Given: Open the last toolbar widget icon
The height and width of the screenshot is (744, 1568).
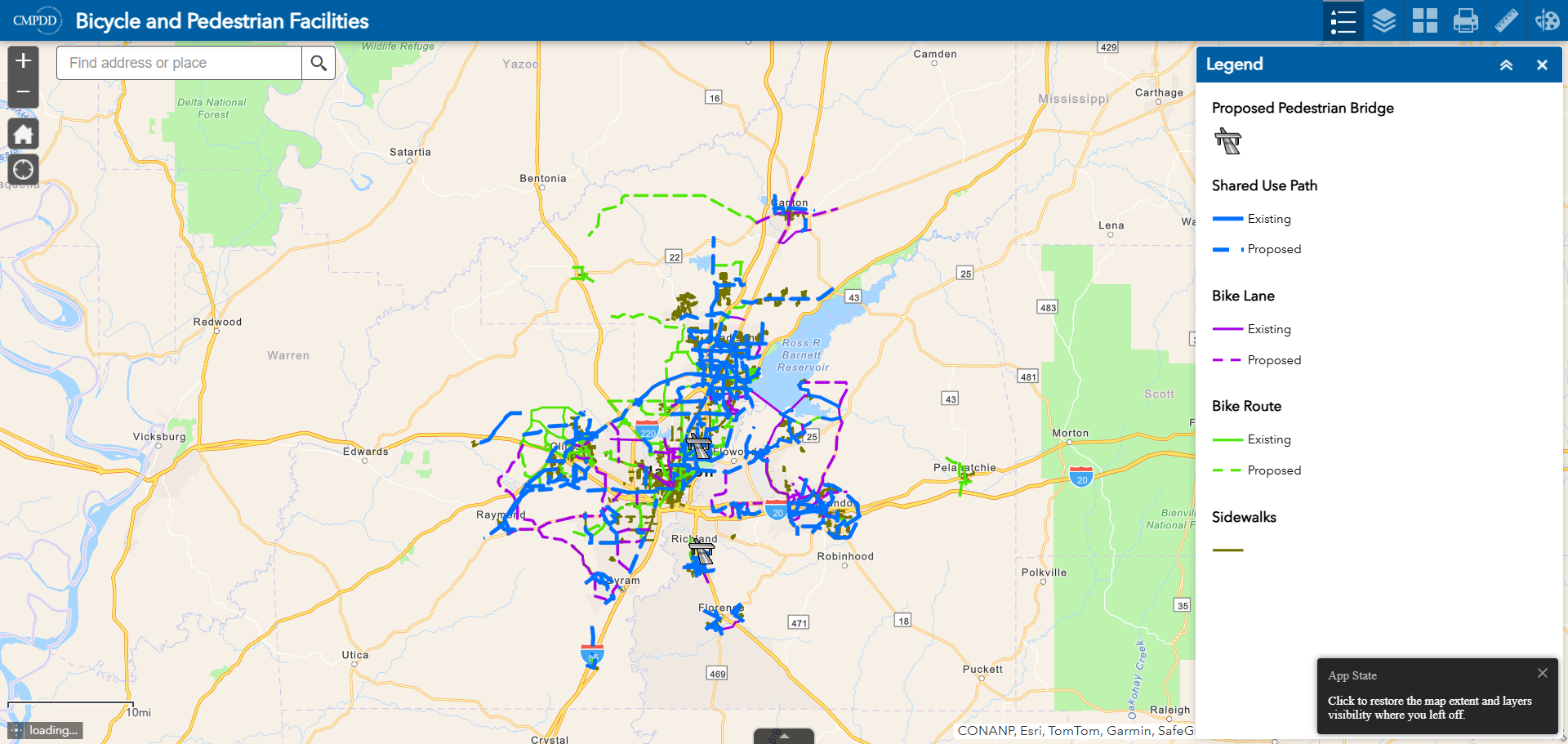Looking at the screenshot, I should 1547,20.
